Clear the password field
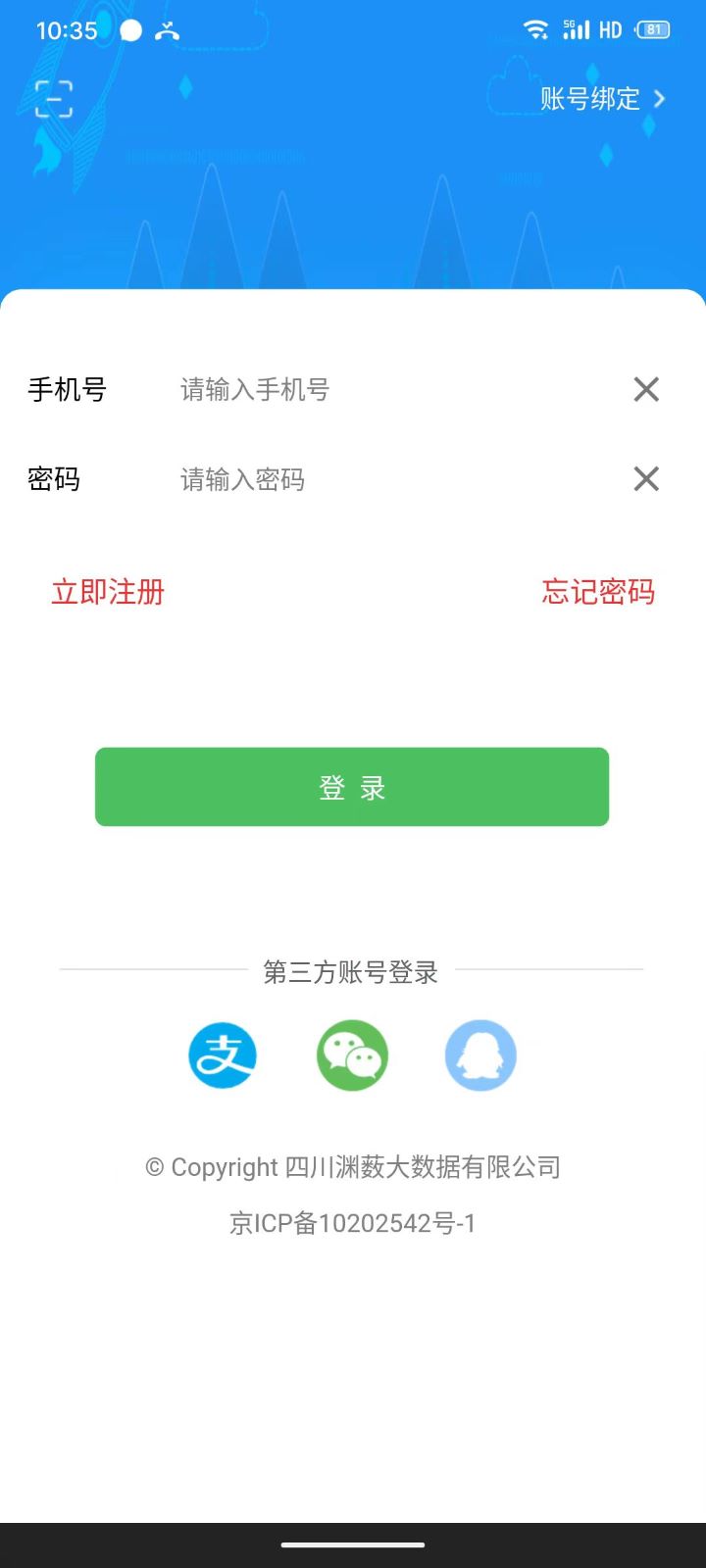 coord(645,478)
